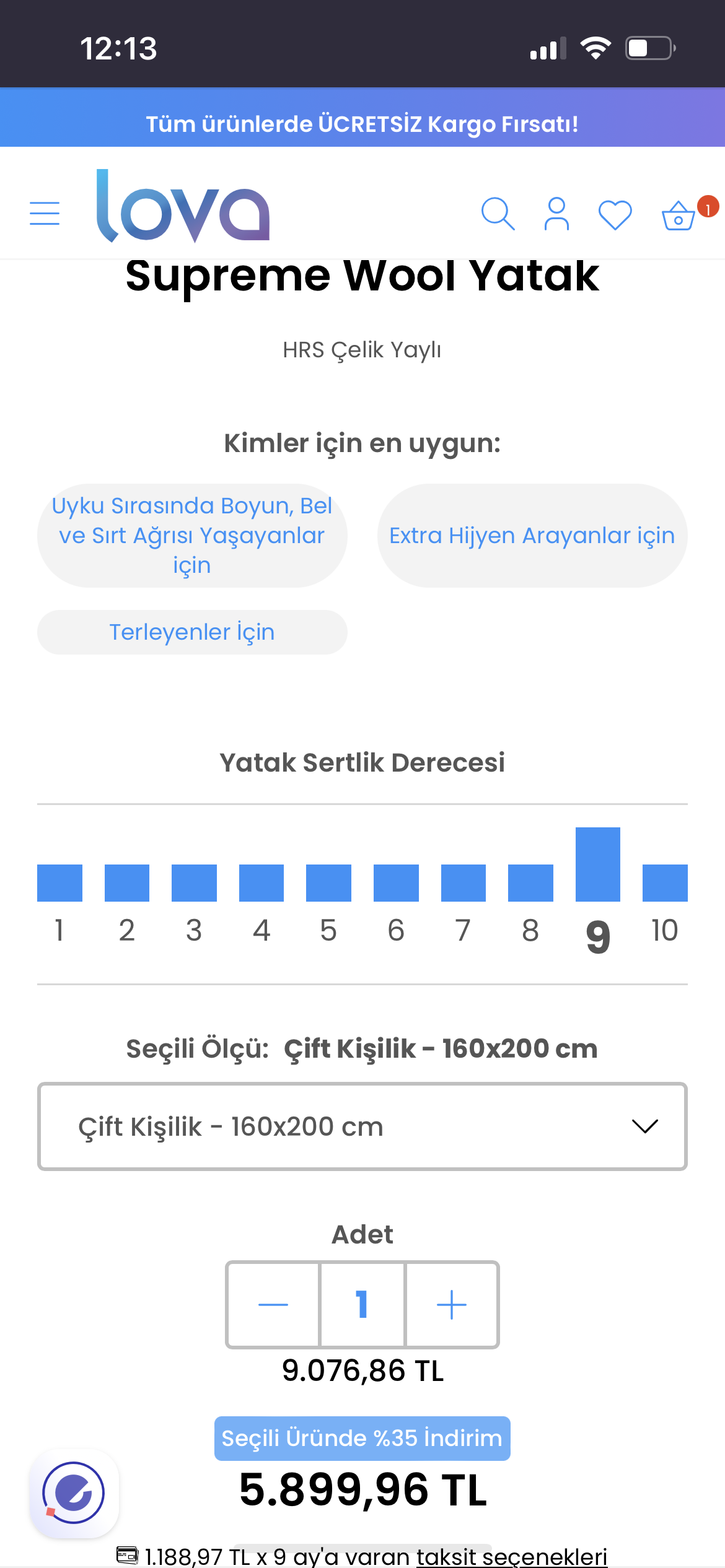The image size is (725, 1568).
Task: Tap the search magnifier icon
Action: [x=498, y=214]
